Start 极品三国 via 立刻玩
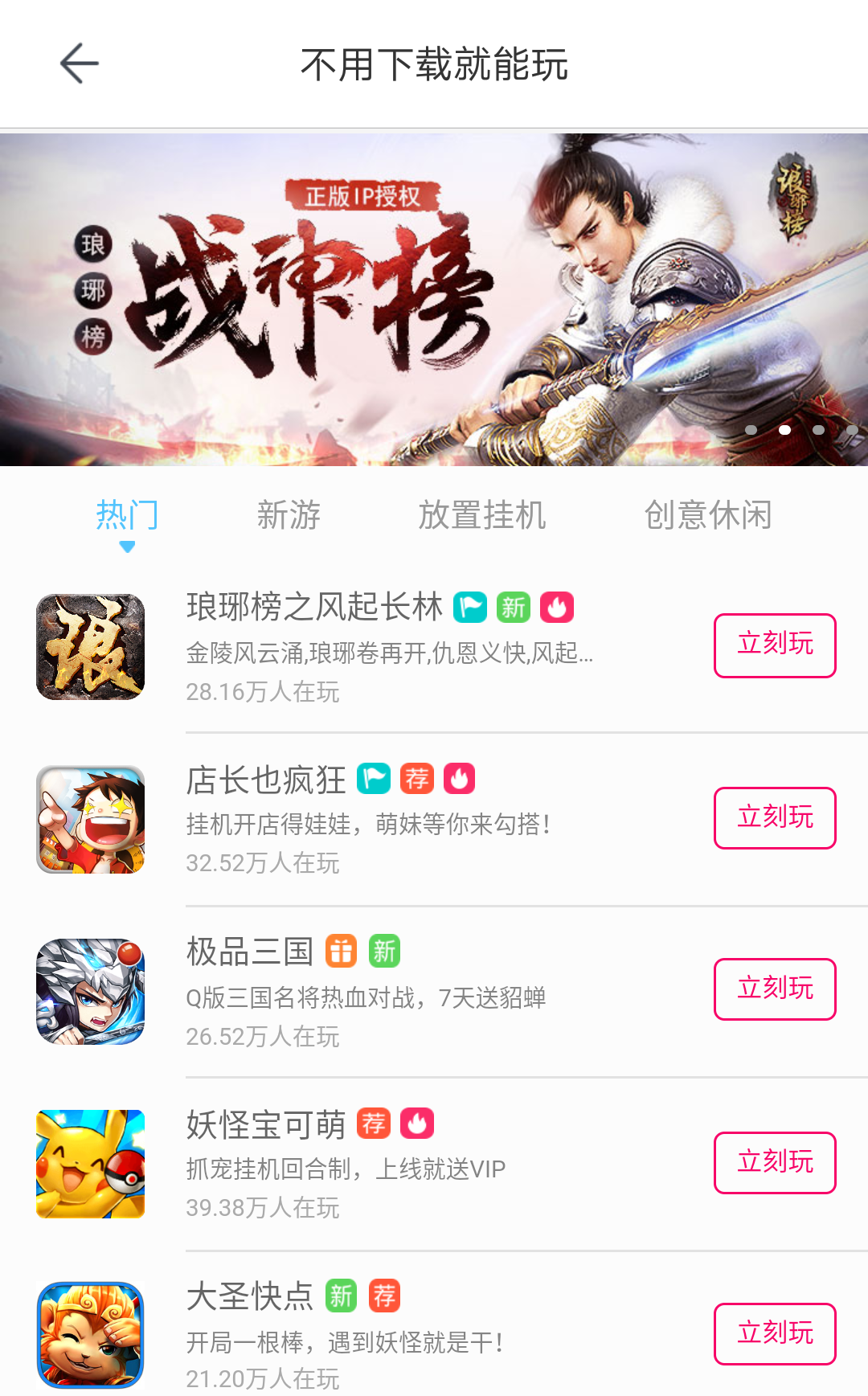868x1396 pixels. point(774,989)
